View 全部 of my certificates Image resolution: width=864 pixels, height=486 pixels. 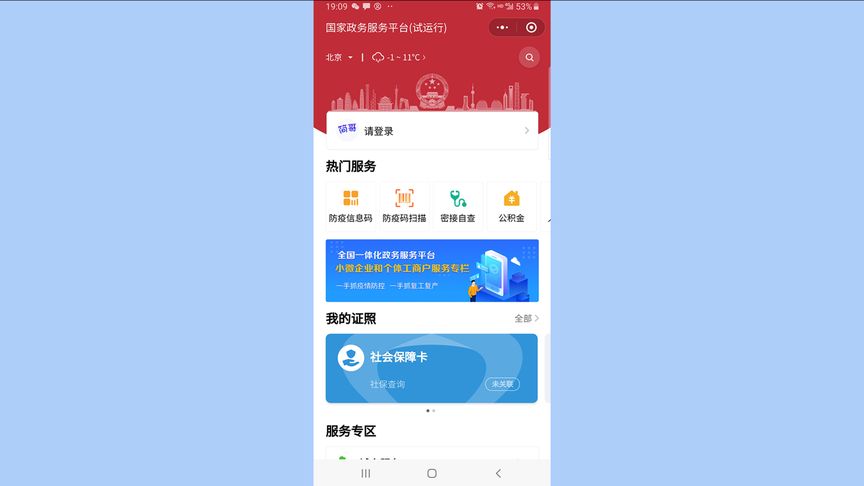tap(526, 319)
